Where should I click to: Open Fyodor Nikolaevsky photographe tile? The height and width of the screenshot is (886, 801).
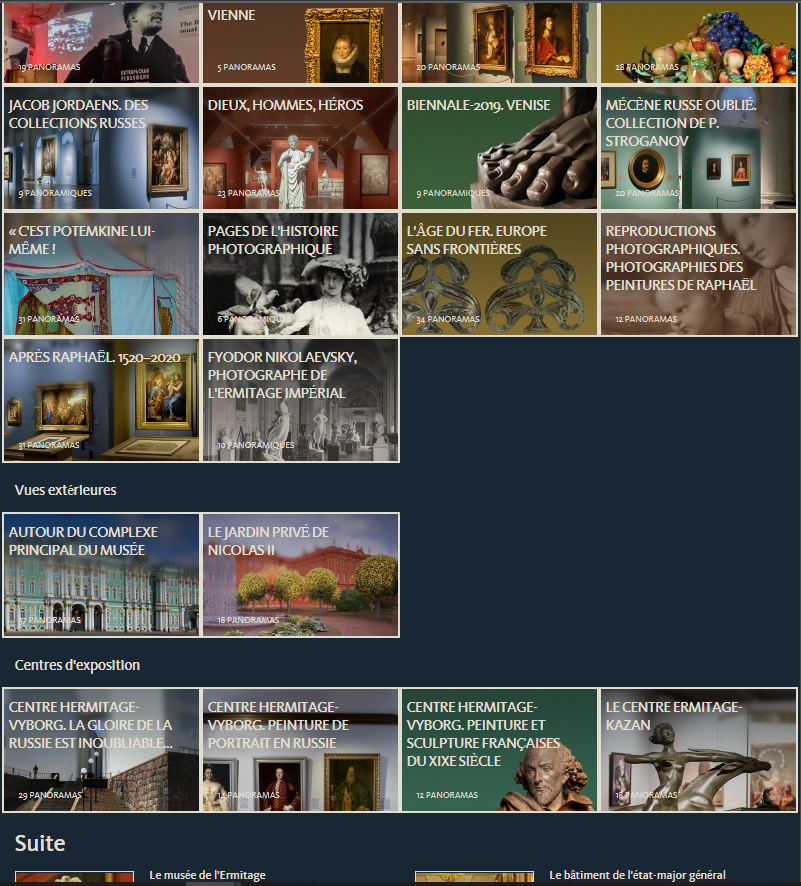tap(300, 400)
